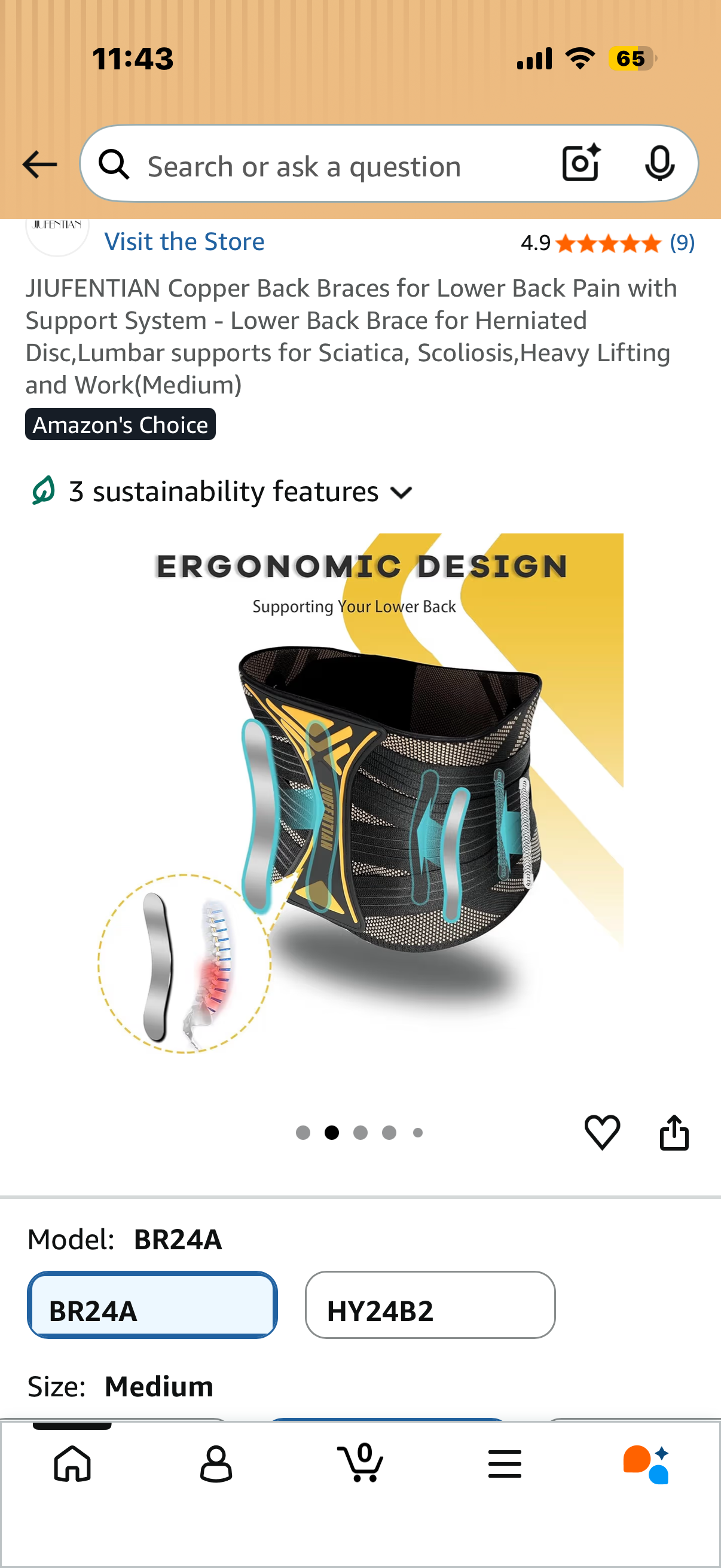Go to the Home tab
The width and height of the screenshot is (721, 1568).
click(72, 1463)
